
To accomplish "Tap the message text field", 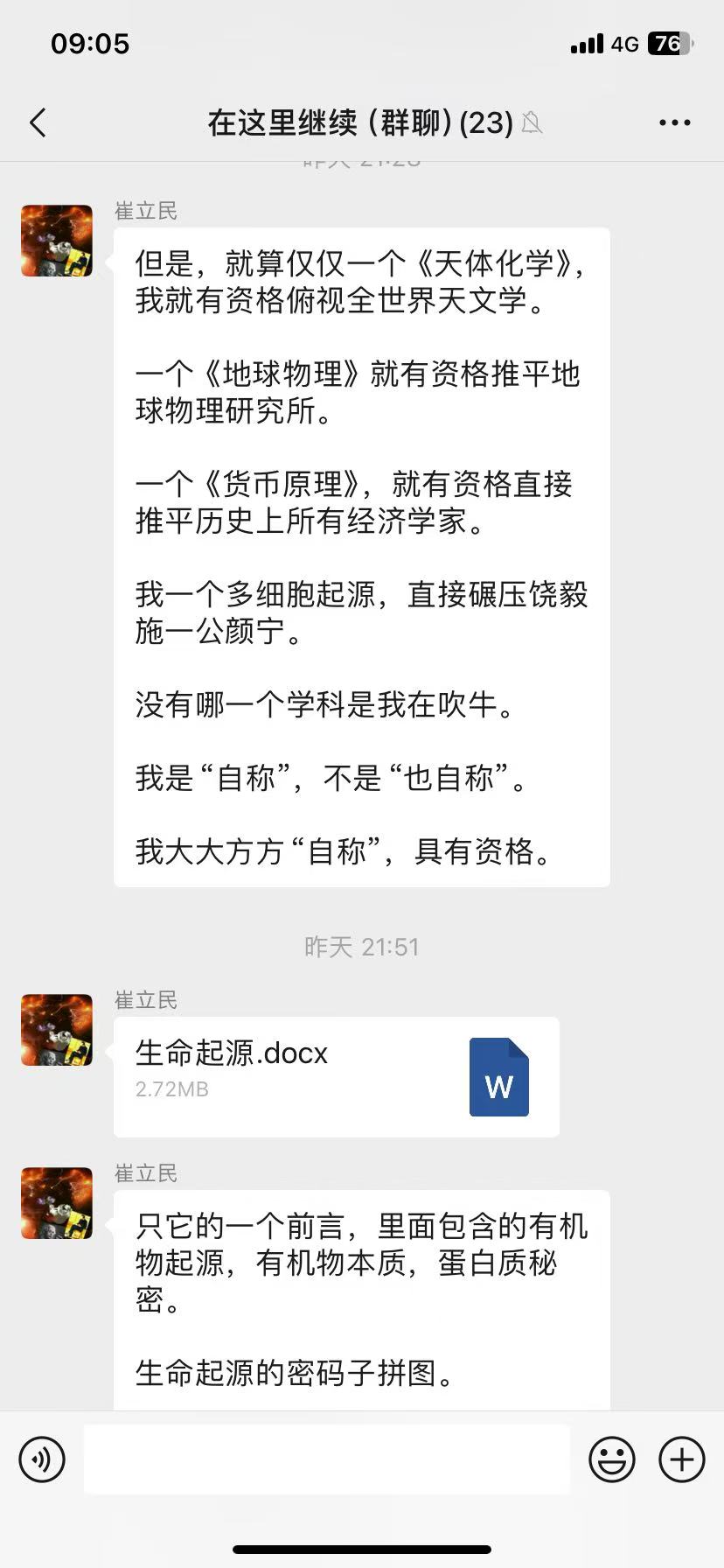I will pos(326,1459).
